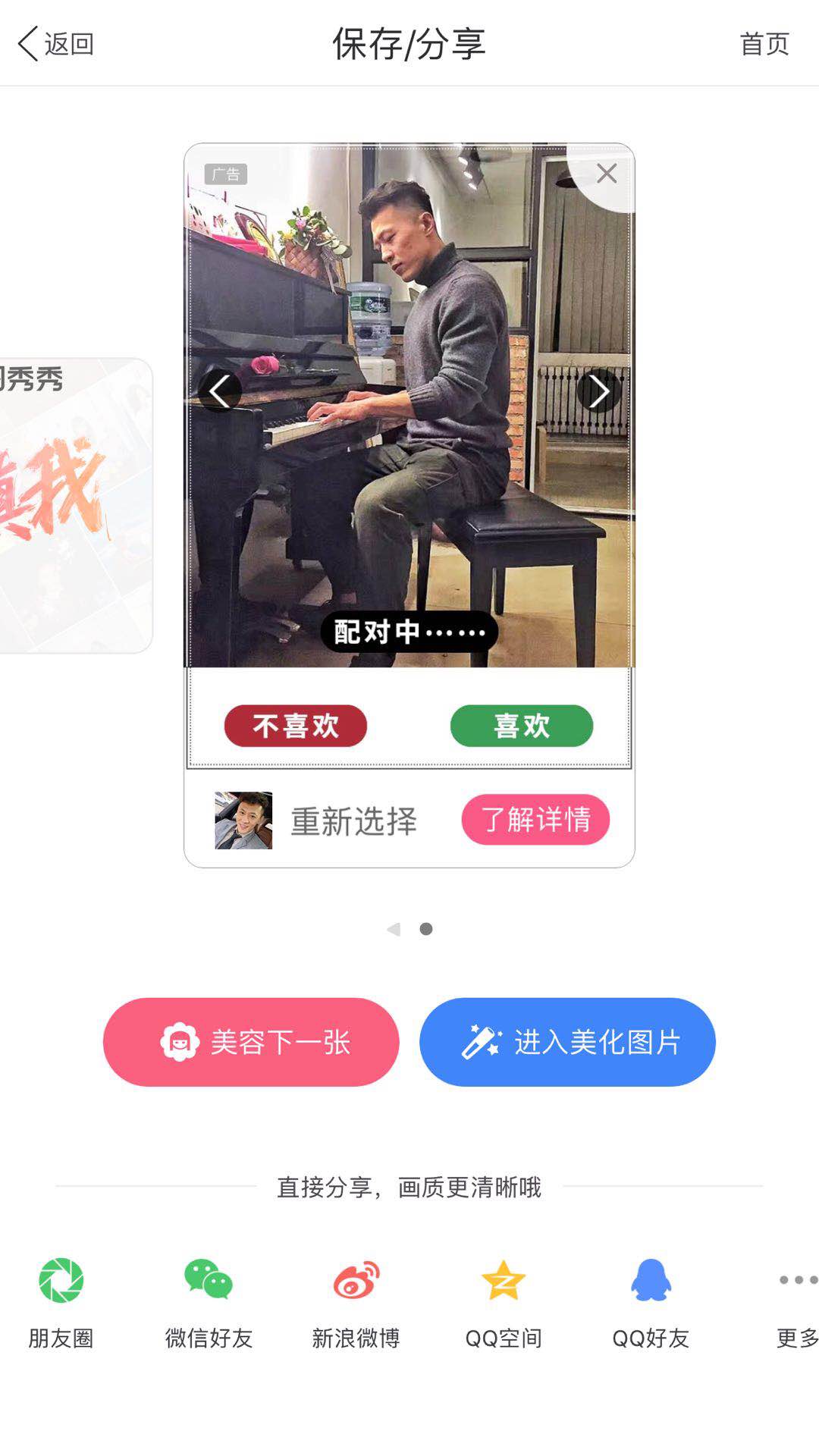Open 首页 home page
This screenshot has width=819, height=1456.
764,44
